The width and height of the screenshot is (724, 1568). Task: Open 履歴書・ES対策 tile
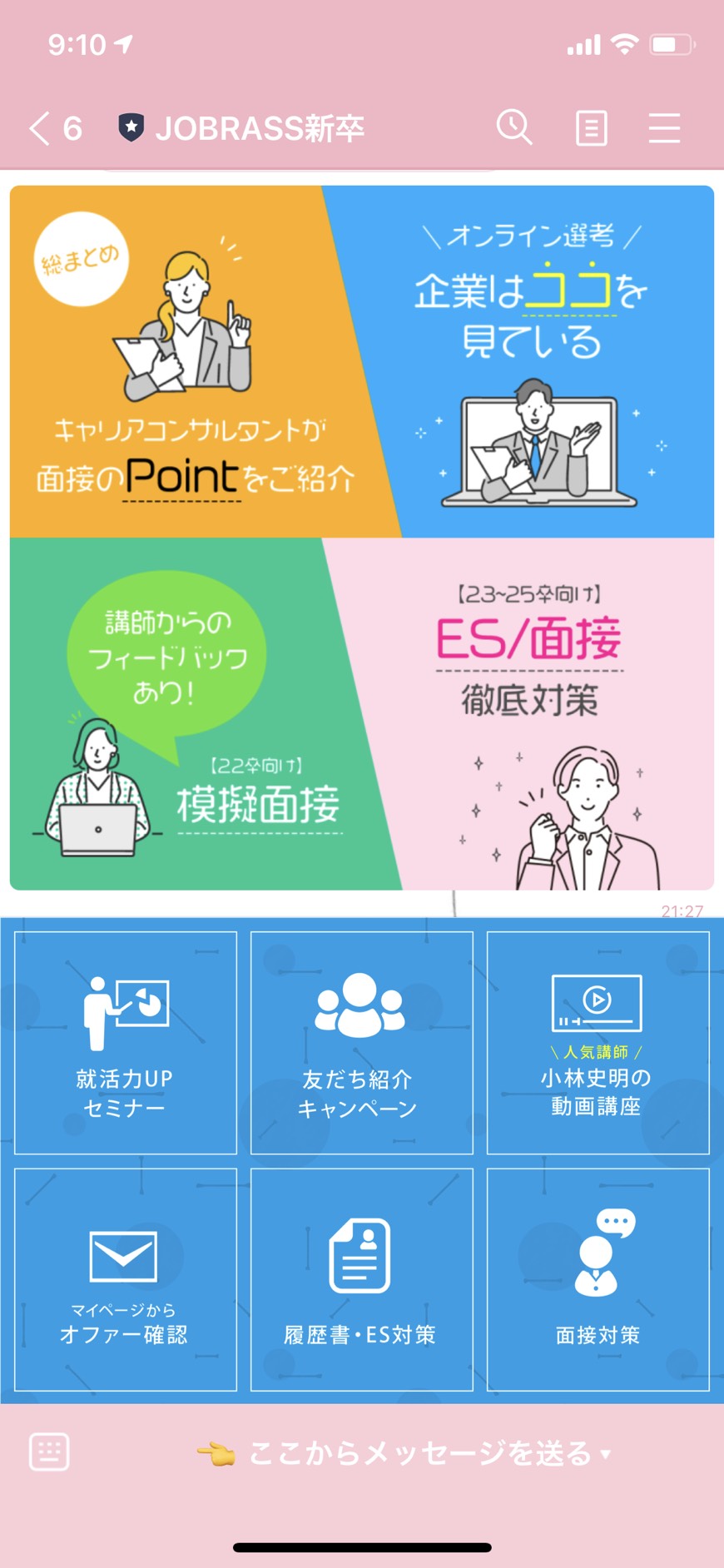[x=361, y=1279]
